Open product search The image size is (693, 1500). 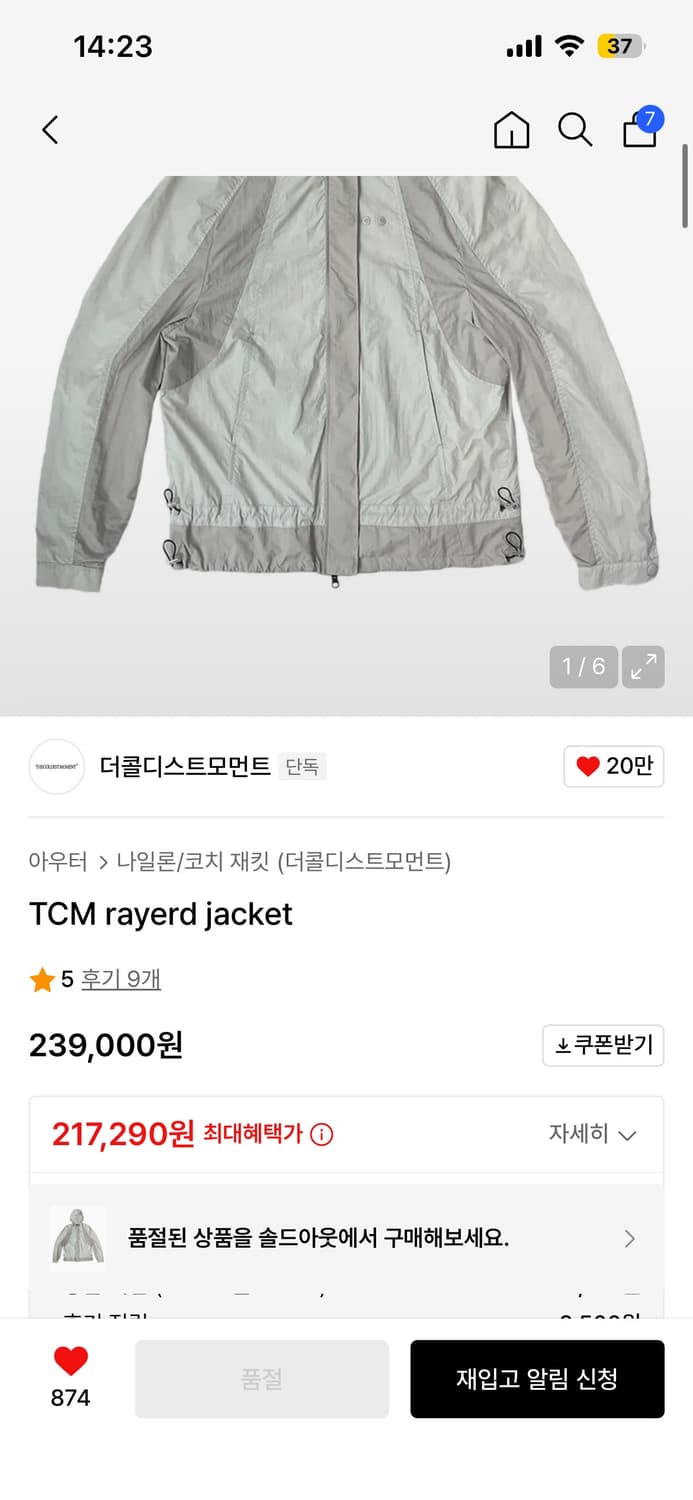pos(575,130)
